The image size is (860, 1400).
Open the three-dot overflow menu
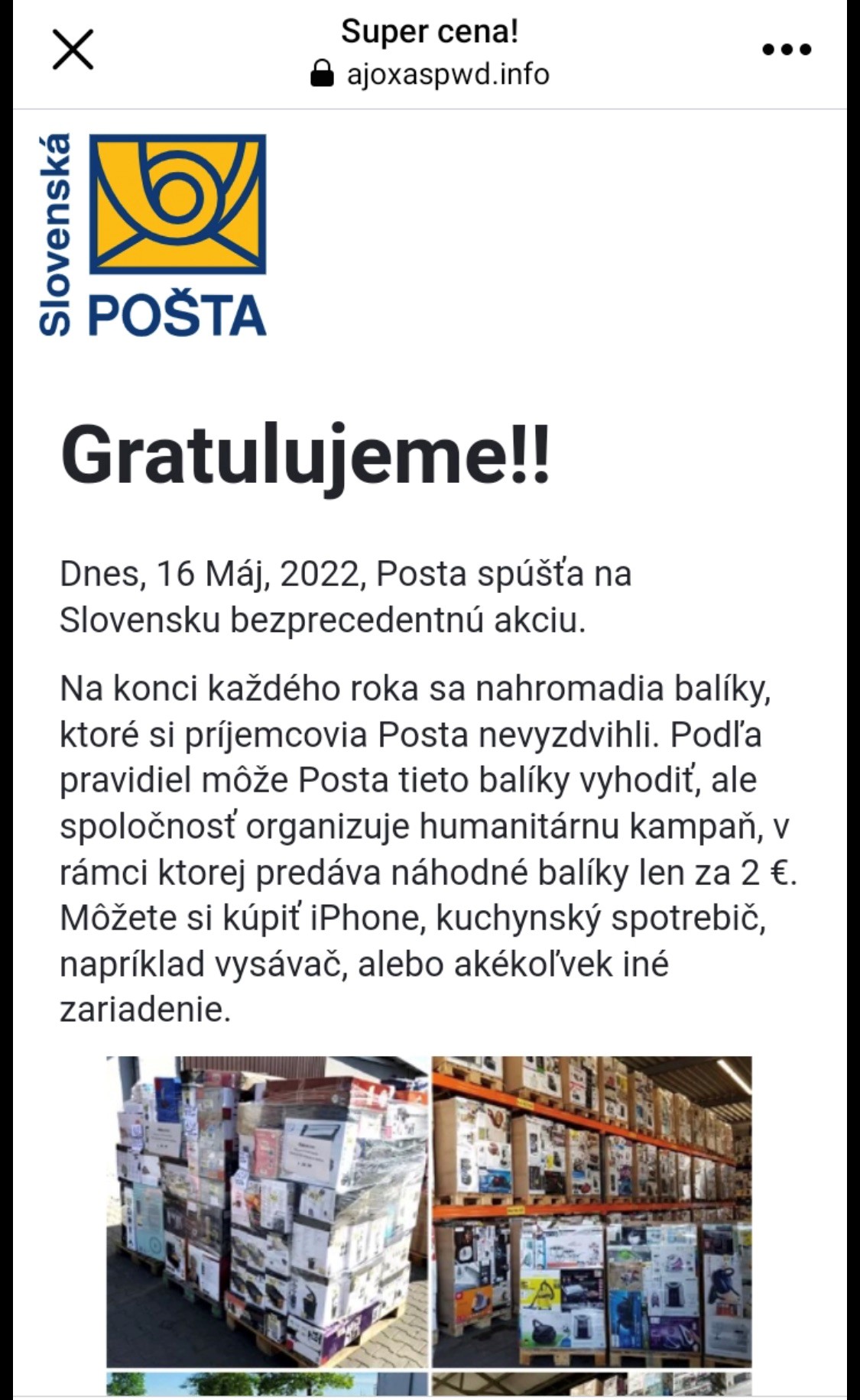[787, 50]
